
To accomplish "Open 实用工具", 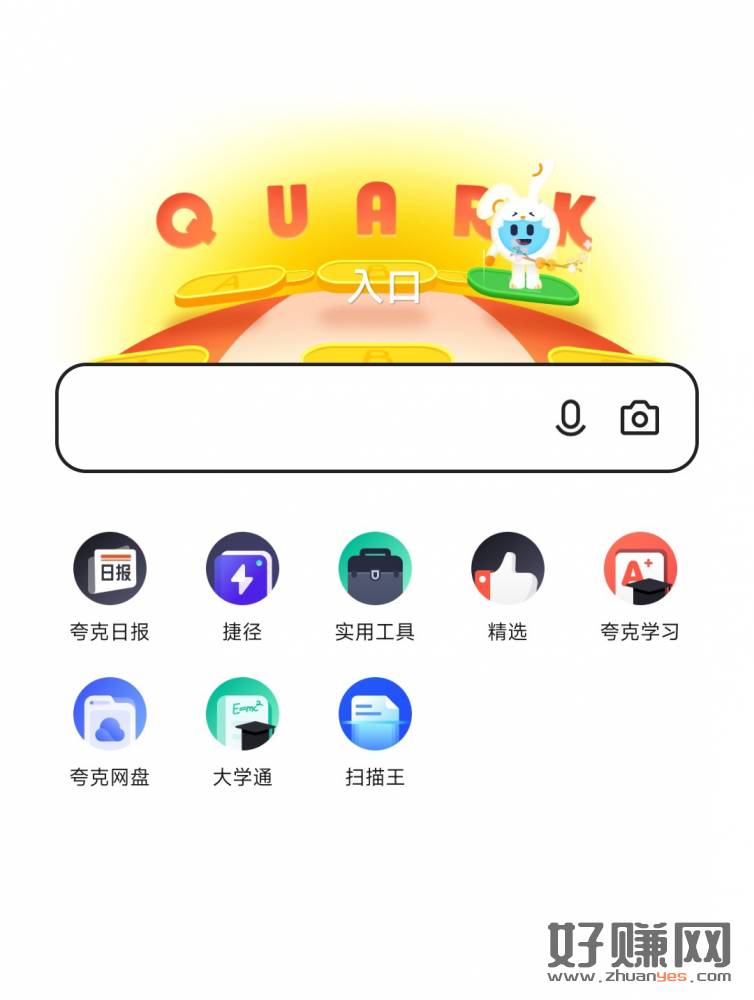I will [x=375, y=569].
